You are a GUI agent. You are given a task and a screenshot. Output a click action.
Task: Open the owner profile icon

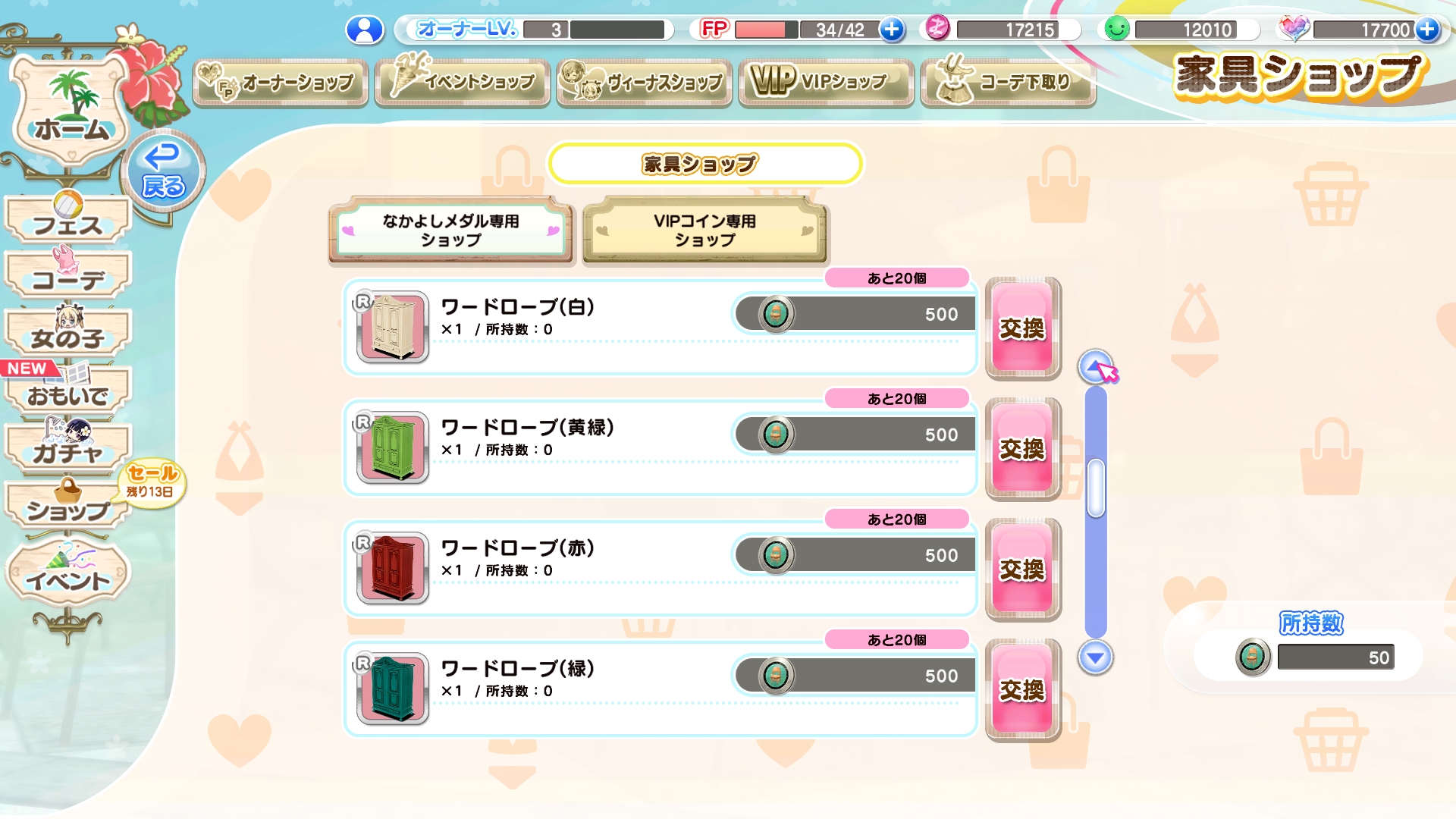pos(365,30)
